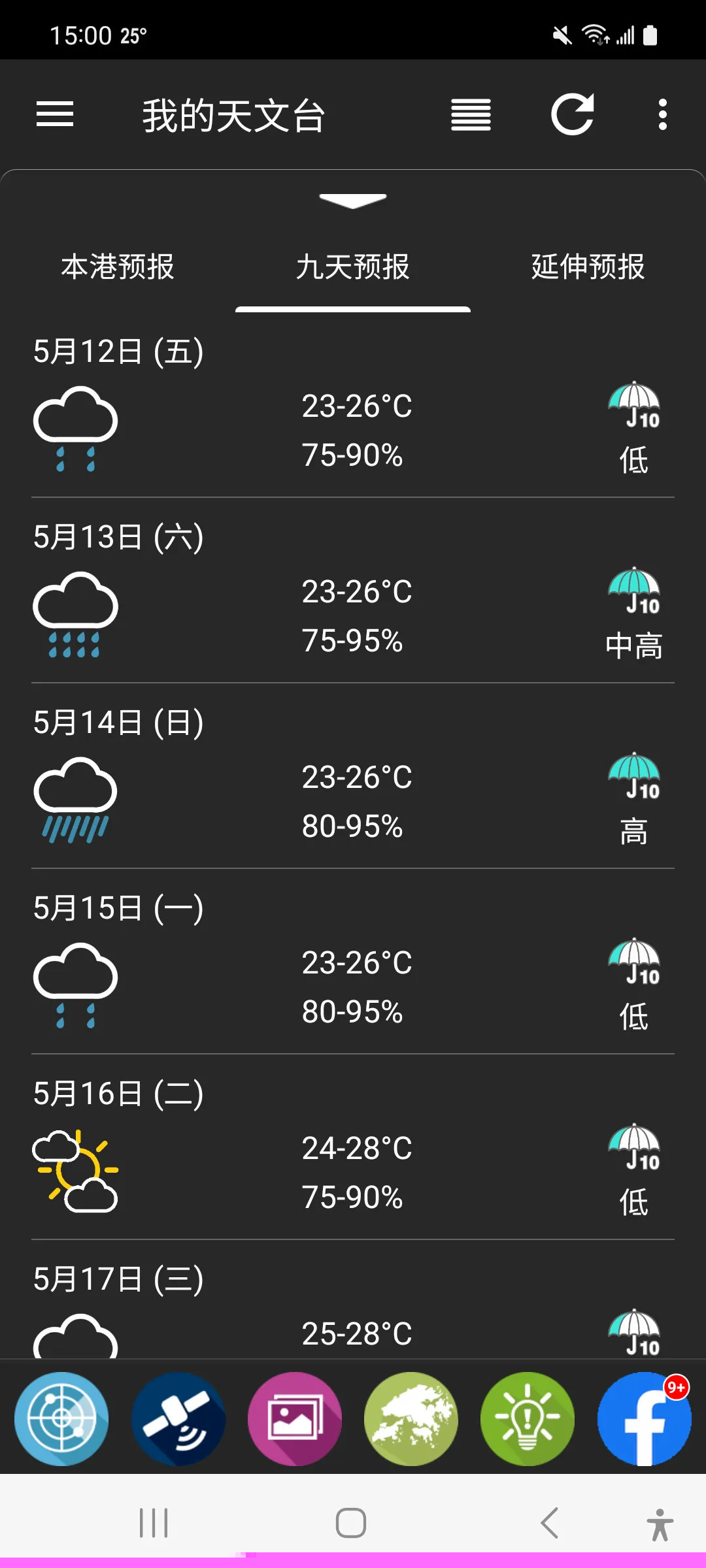The height and width of the screenshot is (1568, 706).
Task: Open the three-dot overflow menu
Action: click(662, 115)
